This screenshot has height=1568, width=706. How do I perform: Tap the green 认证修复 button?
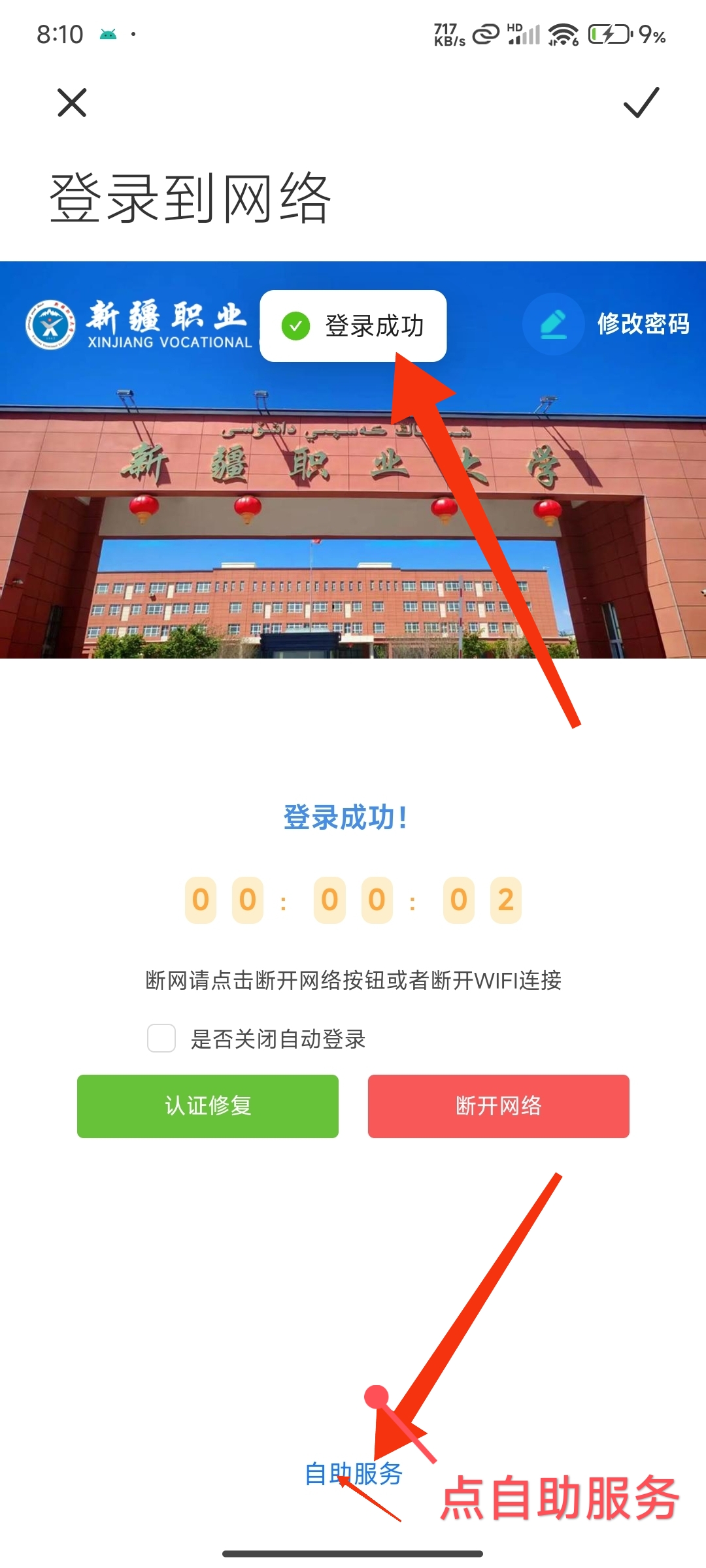(x=208, y=1106)
